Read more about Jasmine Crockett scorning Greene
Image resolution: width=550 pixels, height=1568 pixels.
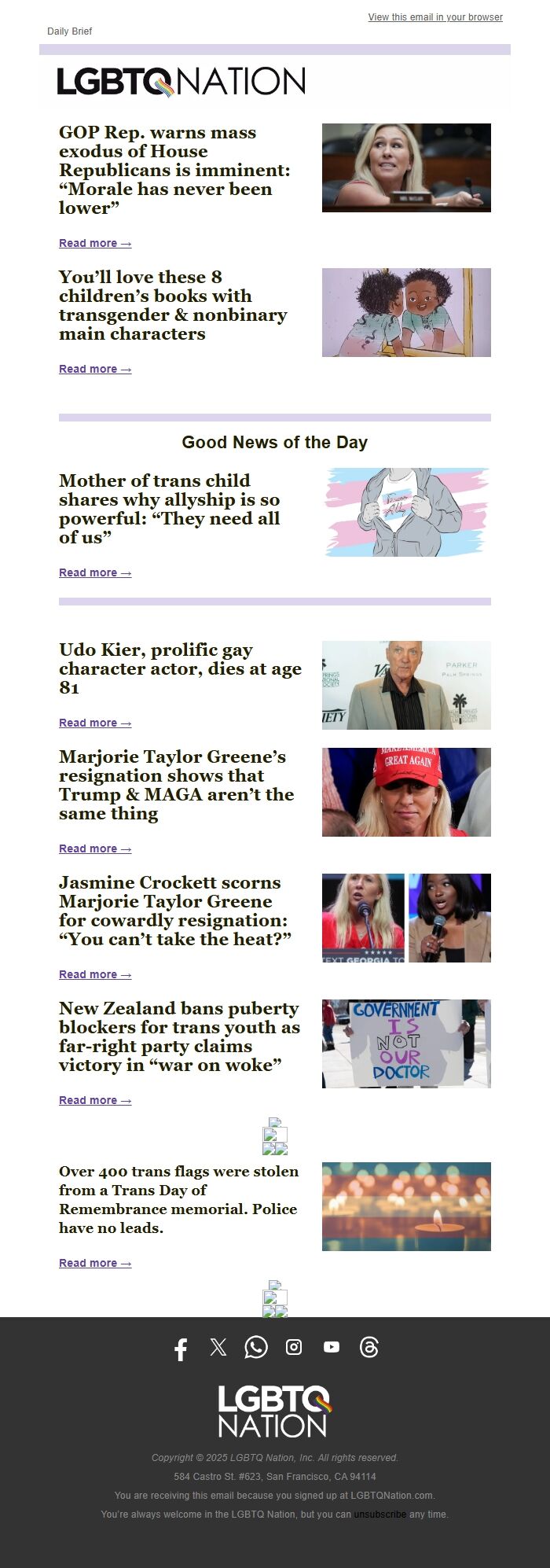click(95, 975)
